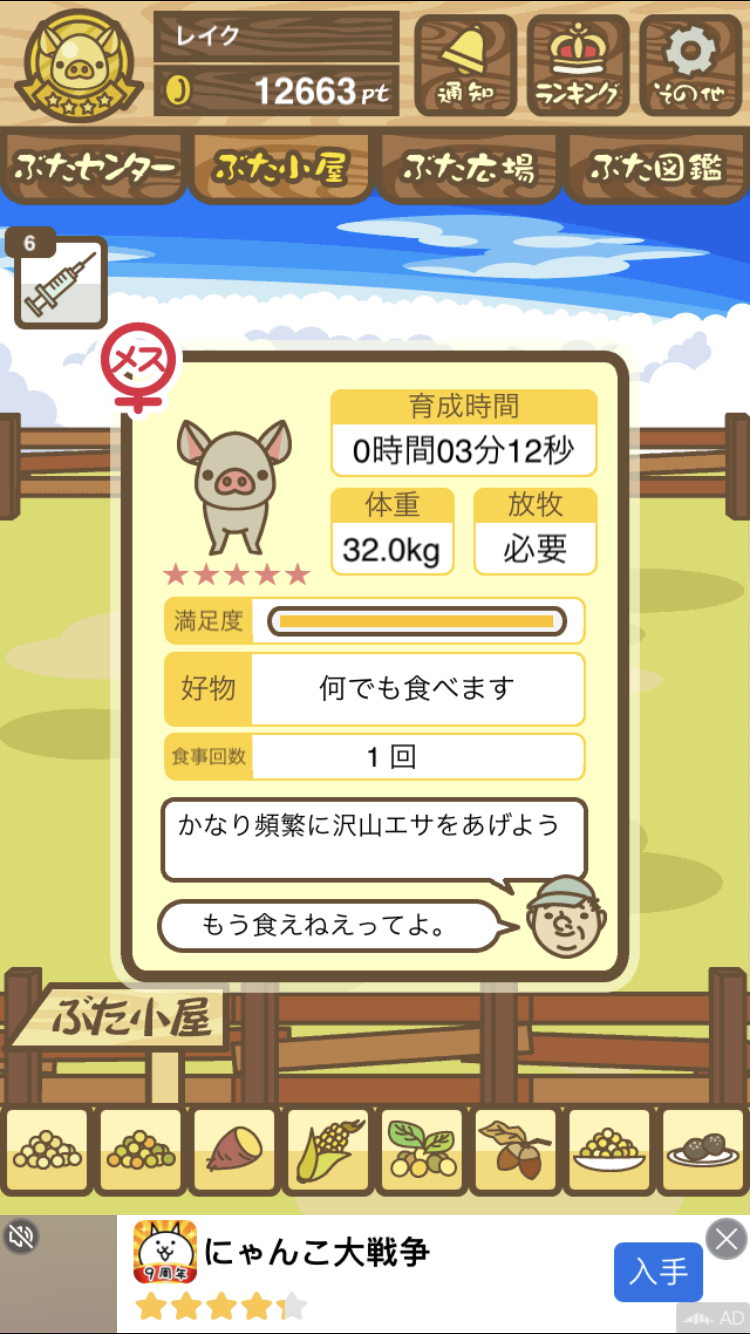The height and width of the screenshot is (1334, 750).
Task: Feed the acorns
Action: coord(515,1151)
